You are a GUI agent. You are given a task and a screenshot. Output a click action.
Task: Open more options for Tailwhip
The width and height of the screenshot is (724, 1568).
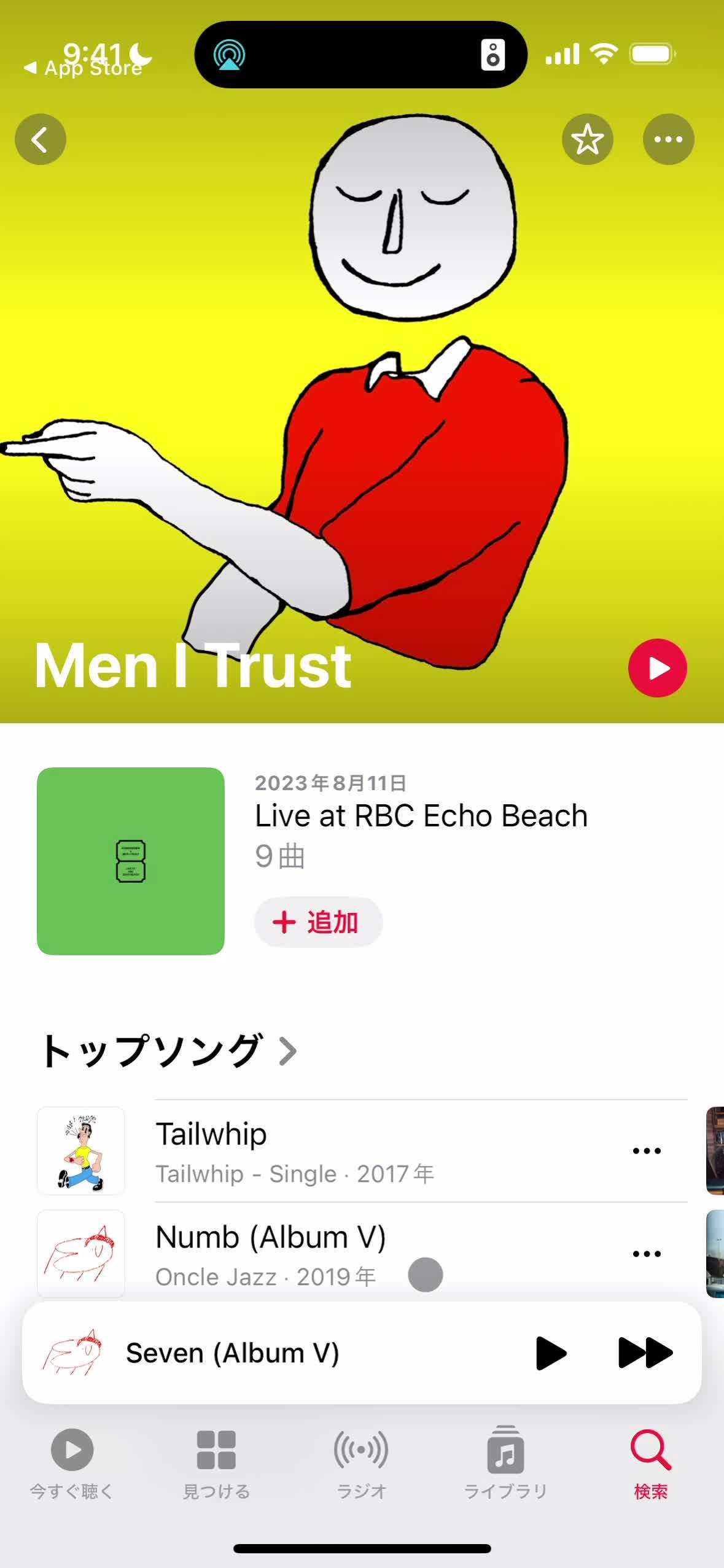[647, 1151]
